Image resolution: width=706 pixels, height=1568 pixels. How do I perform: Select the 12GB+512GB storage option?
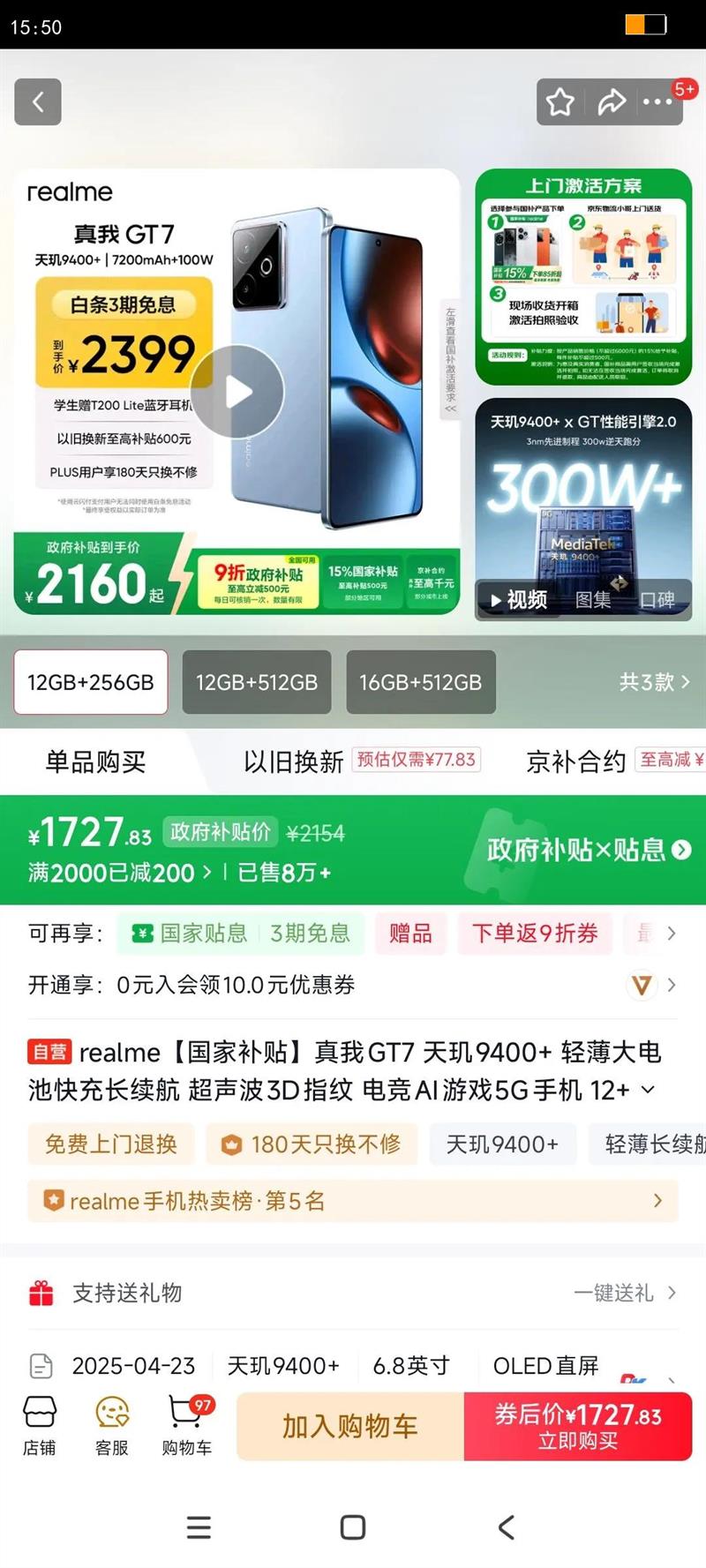257,681
